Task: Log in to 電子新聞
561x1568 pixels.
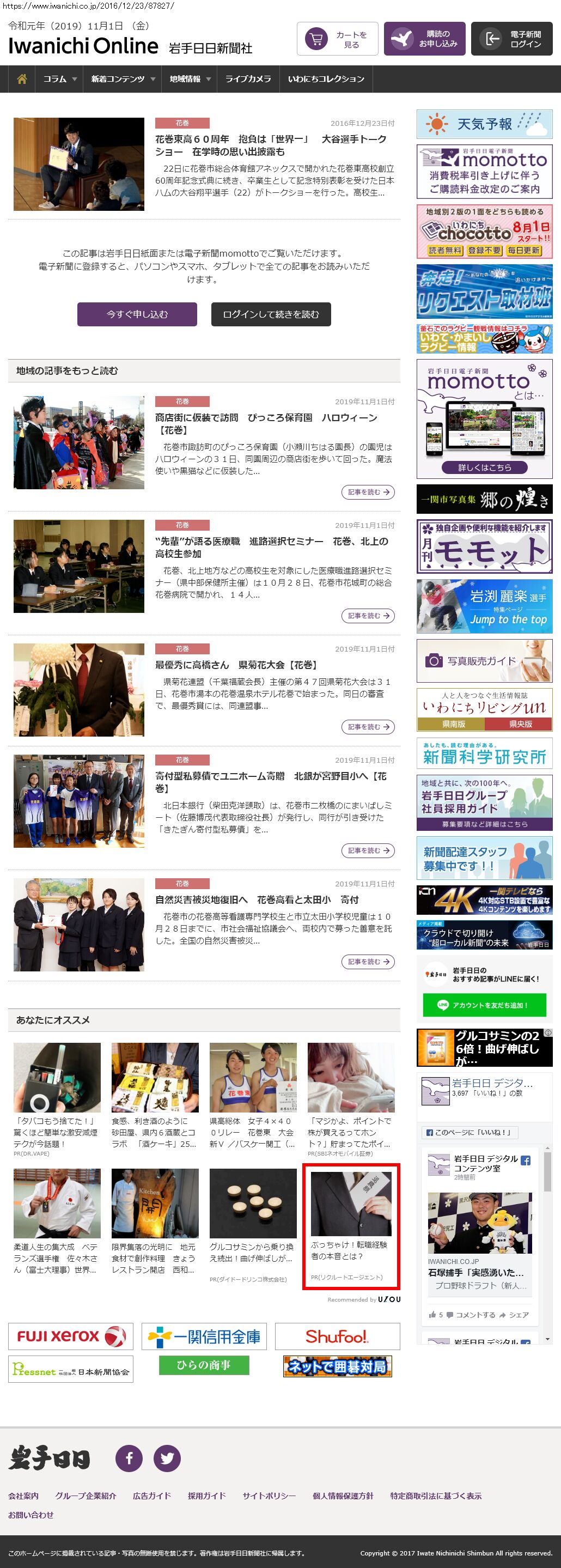Action: (x=512, y=40)
